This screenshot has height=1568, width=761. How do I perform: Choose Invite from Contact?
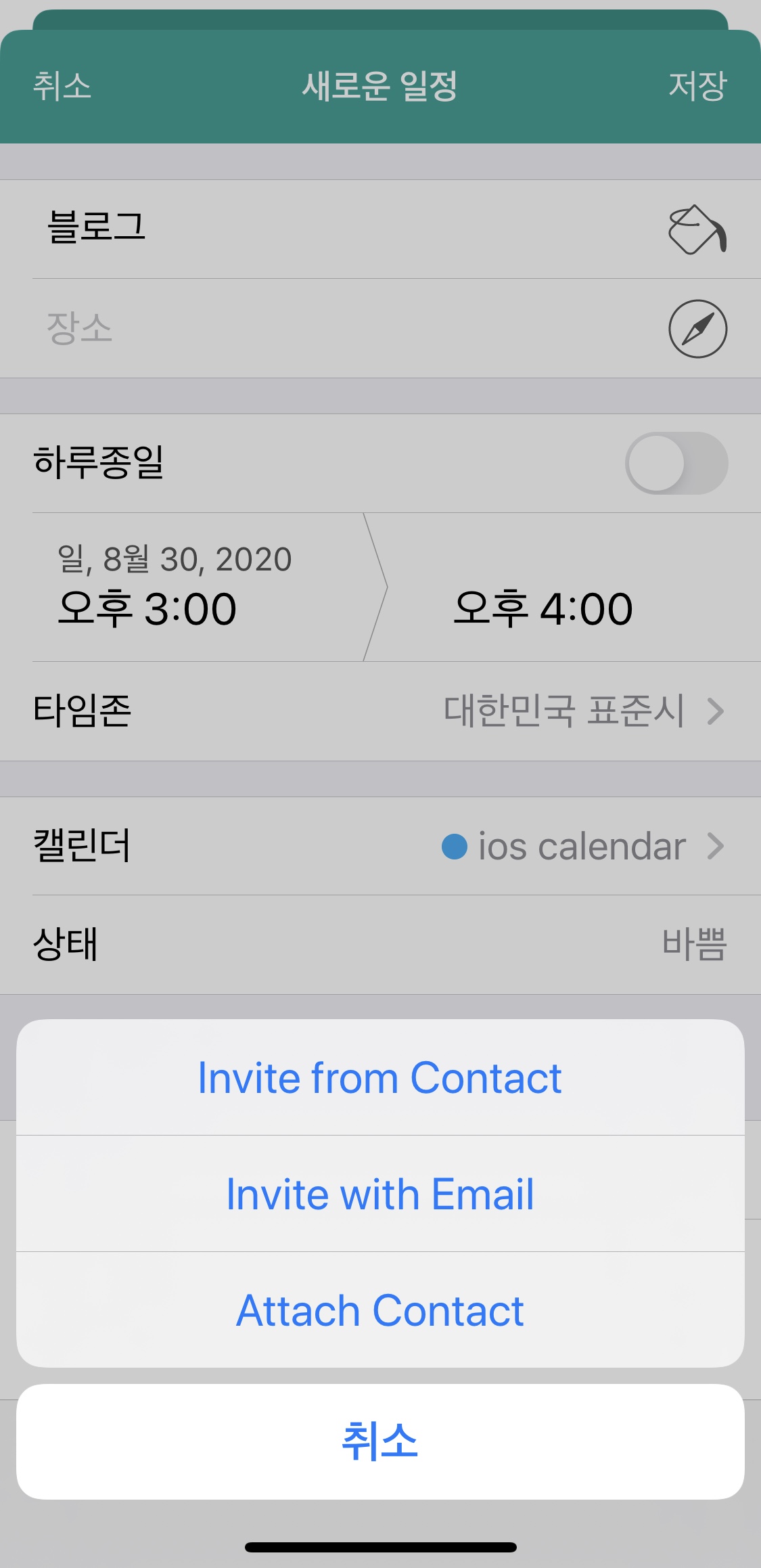380,1077
